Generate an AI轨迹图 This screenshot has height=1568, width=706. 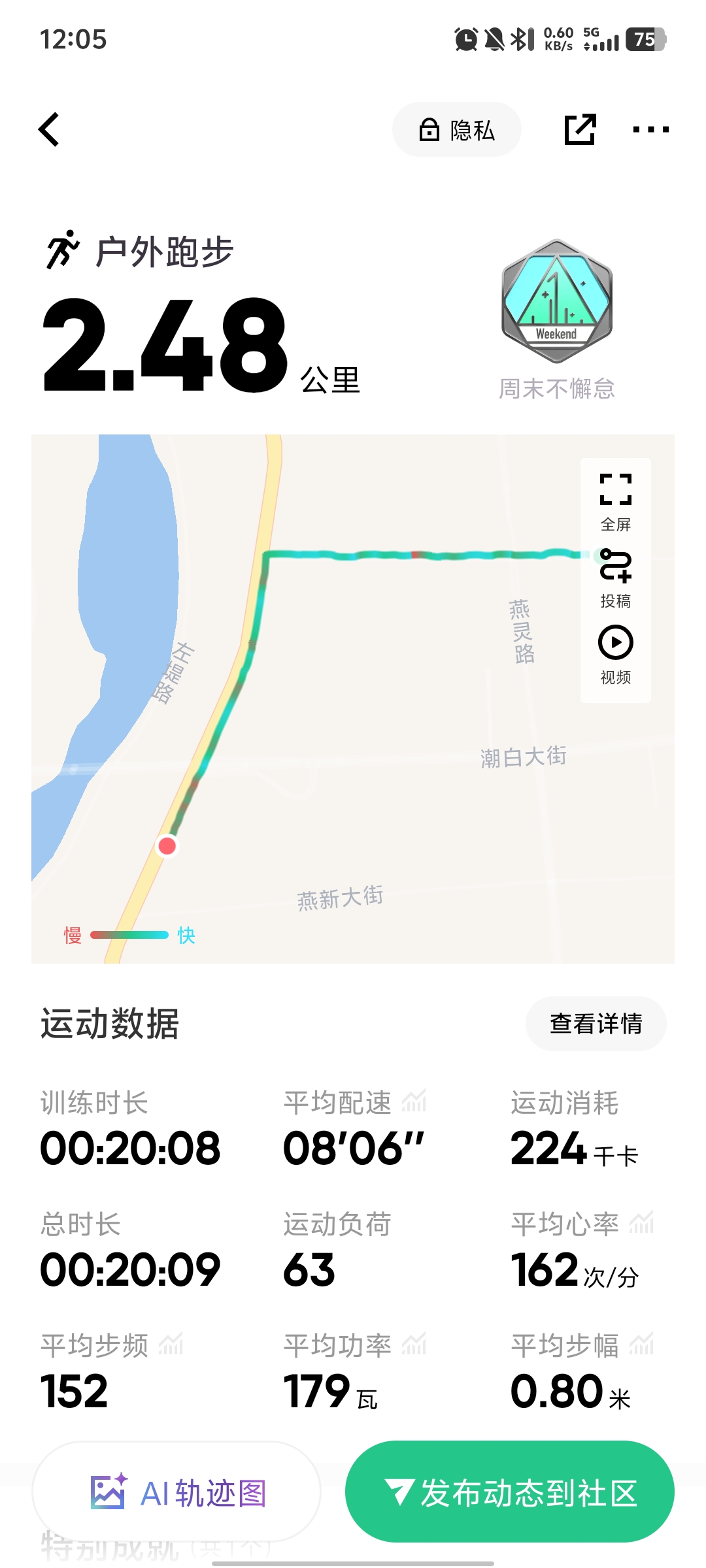pos(176,1492)
